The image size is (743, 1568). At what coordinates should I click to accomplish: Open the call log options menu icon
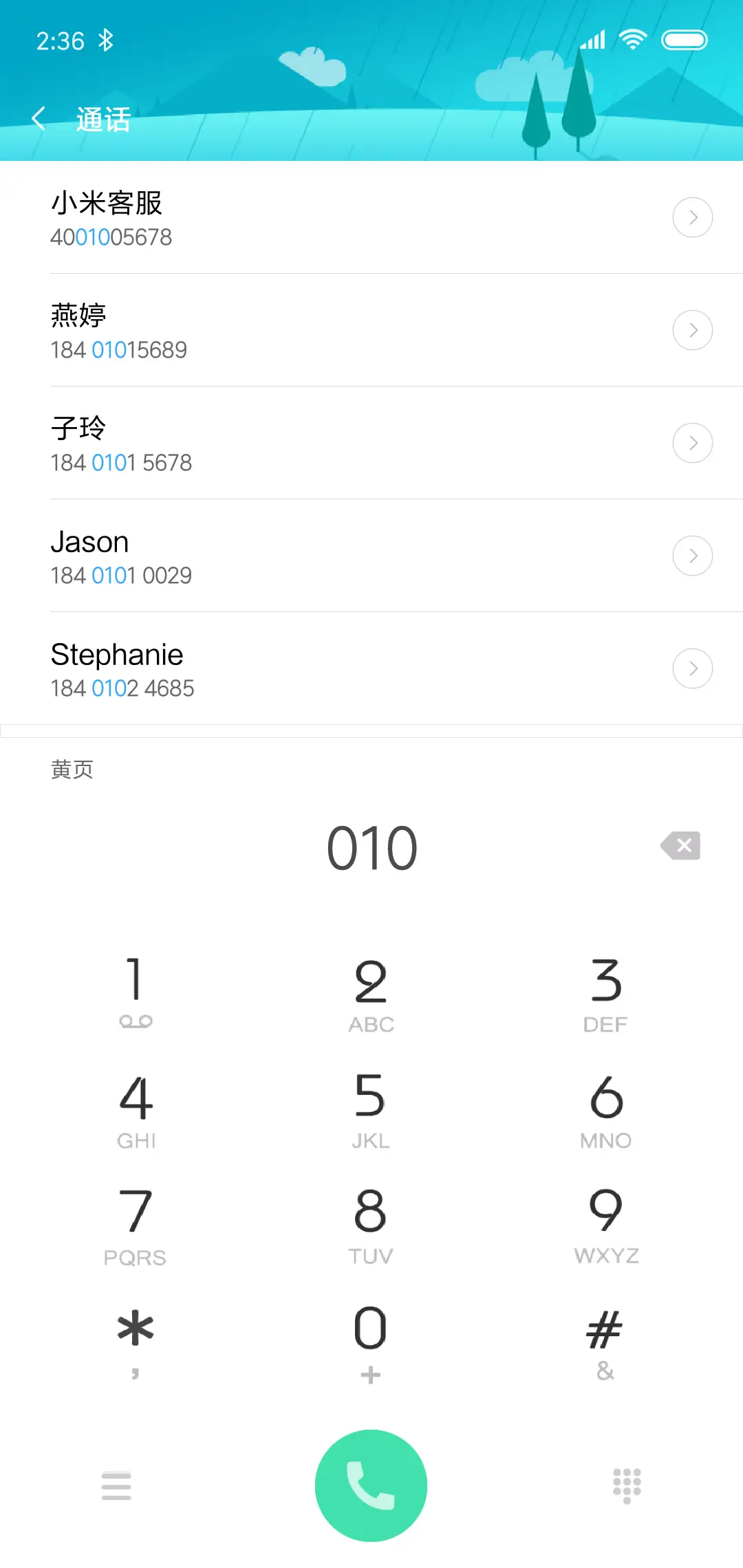pos(116,1485)
